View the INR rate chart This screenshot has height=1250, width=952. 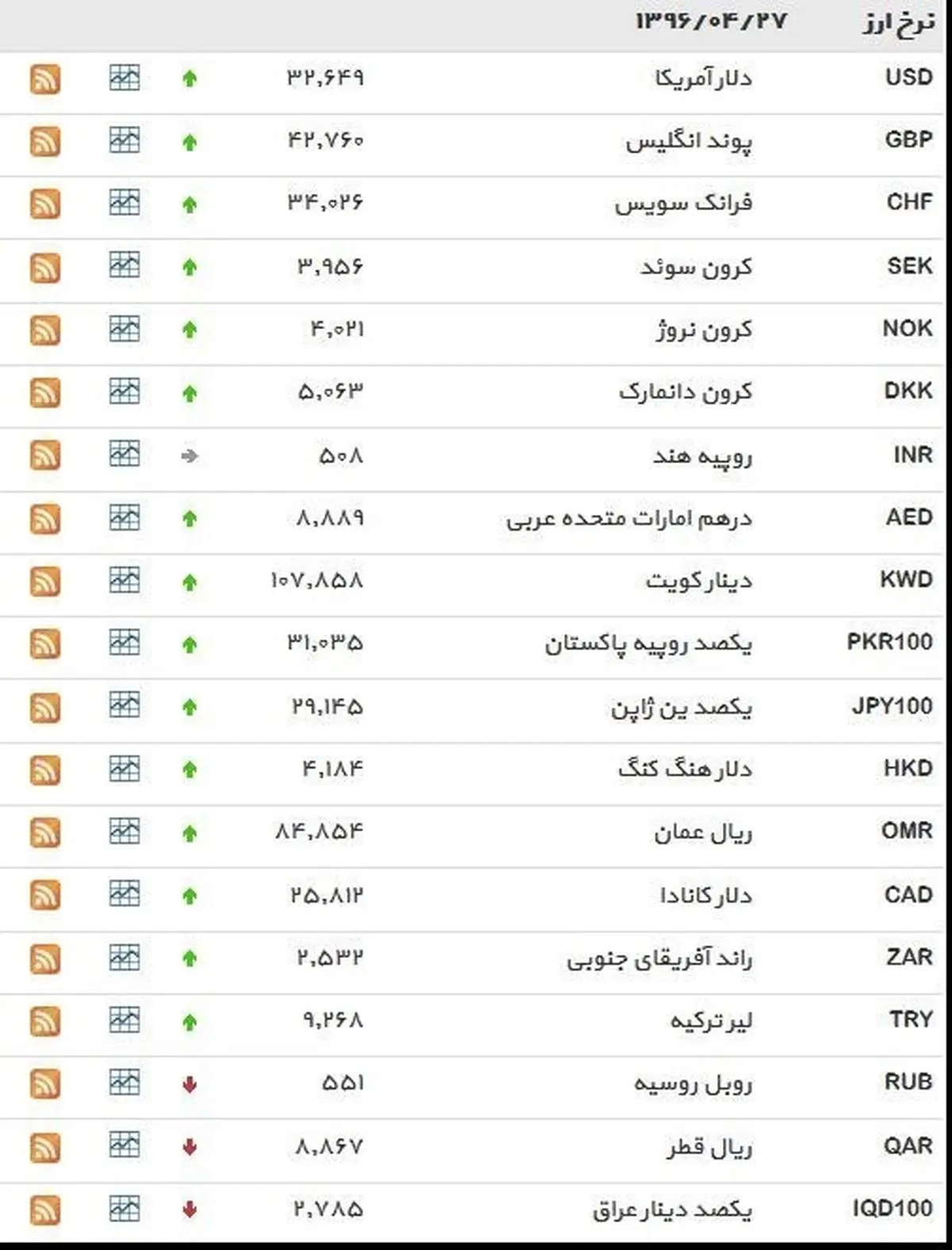(x=124, y=454)
